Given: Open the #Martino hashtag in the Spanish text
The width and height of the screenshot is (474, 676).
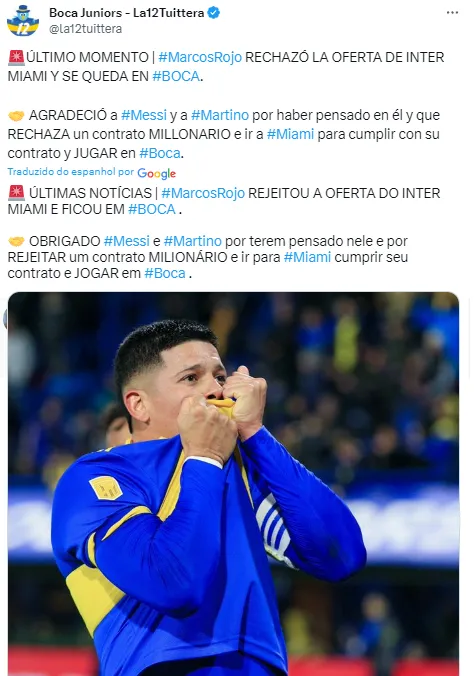Looking at the screenshot, I should click(220, 115).
